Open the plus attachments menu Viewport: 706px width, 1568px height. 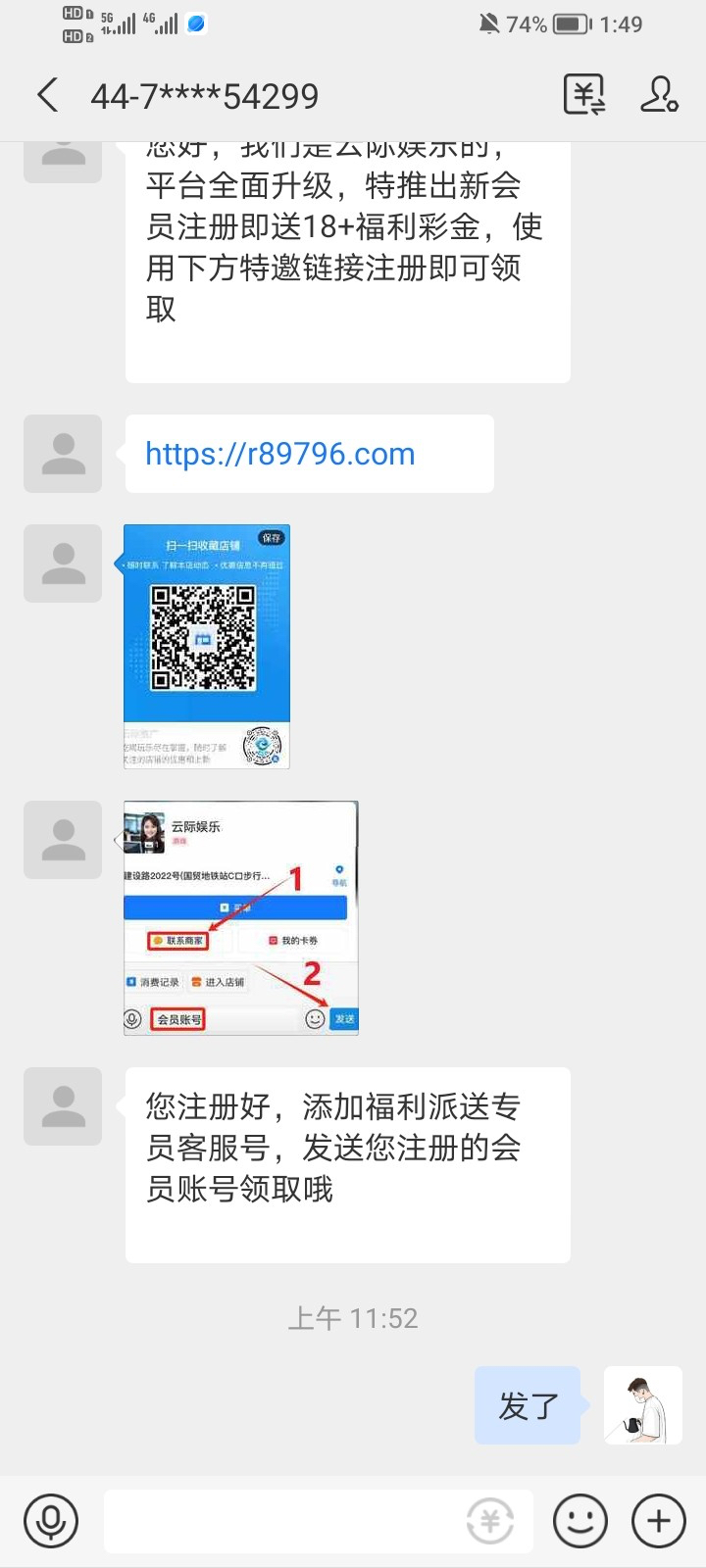click(x=659, y=1521)
